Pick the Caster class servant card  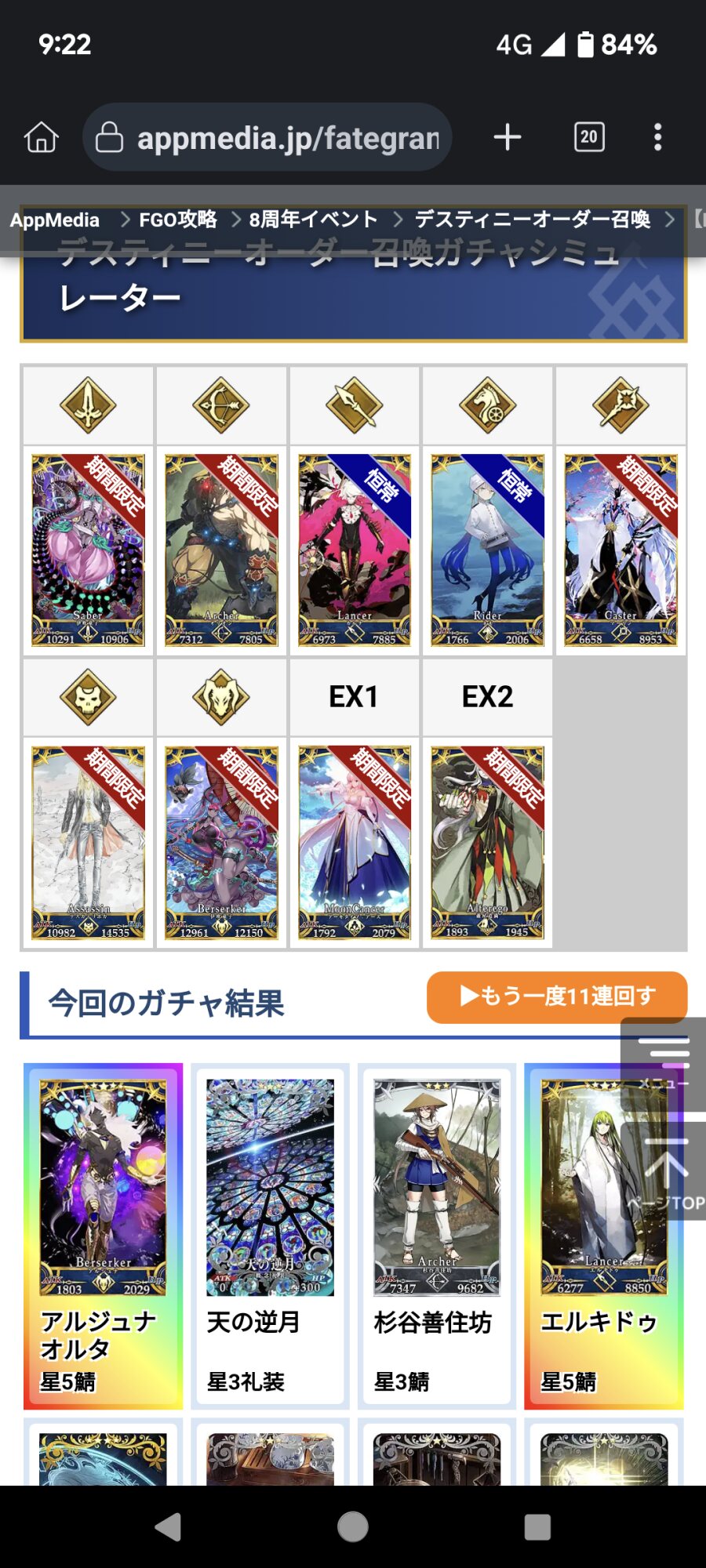[620, 550]
